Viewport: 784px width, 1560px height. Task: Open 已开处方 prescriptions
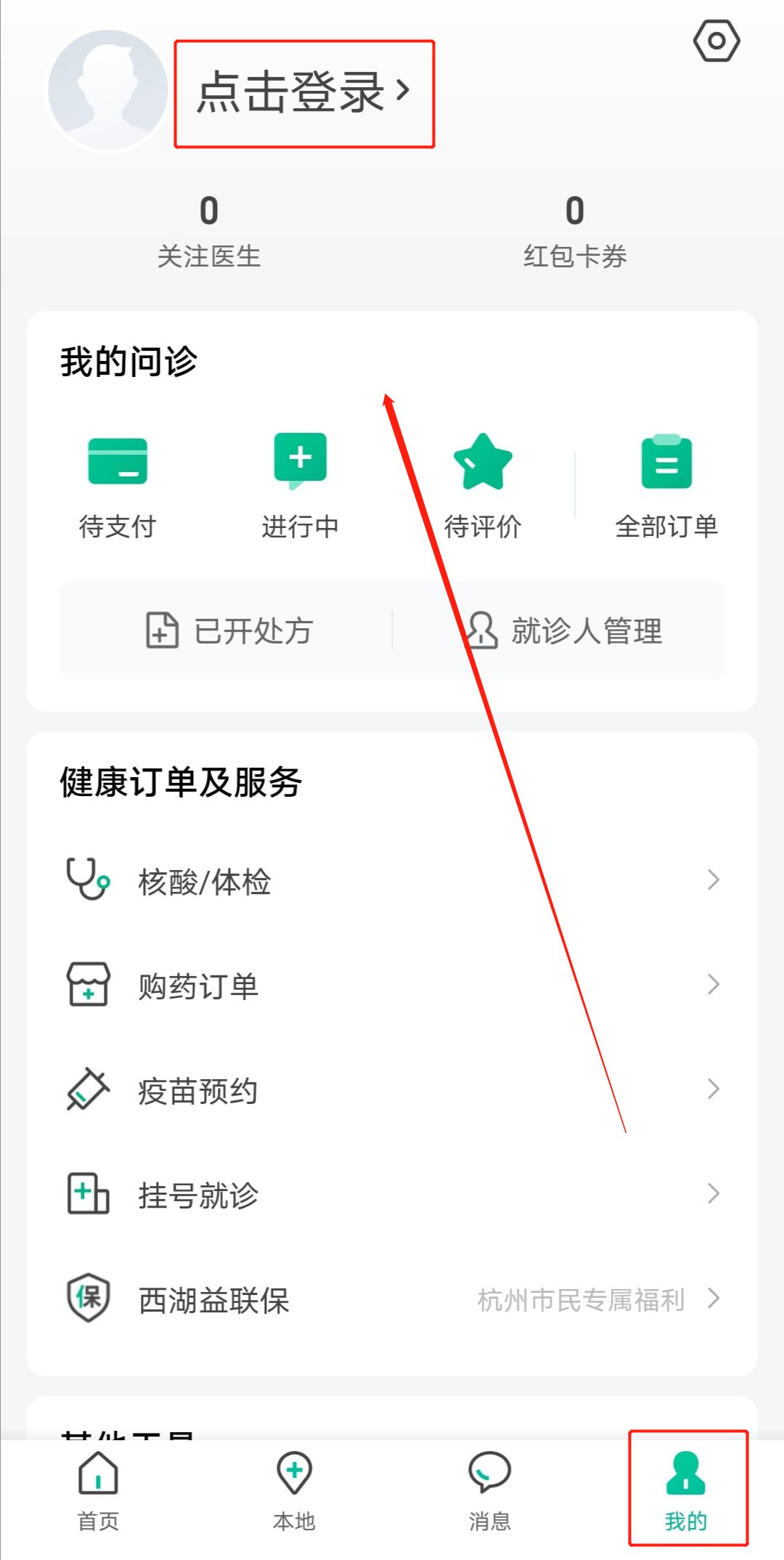coord(229,630)
